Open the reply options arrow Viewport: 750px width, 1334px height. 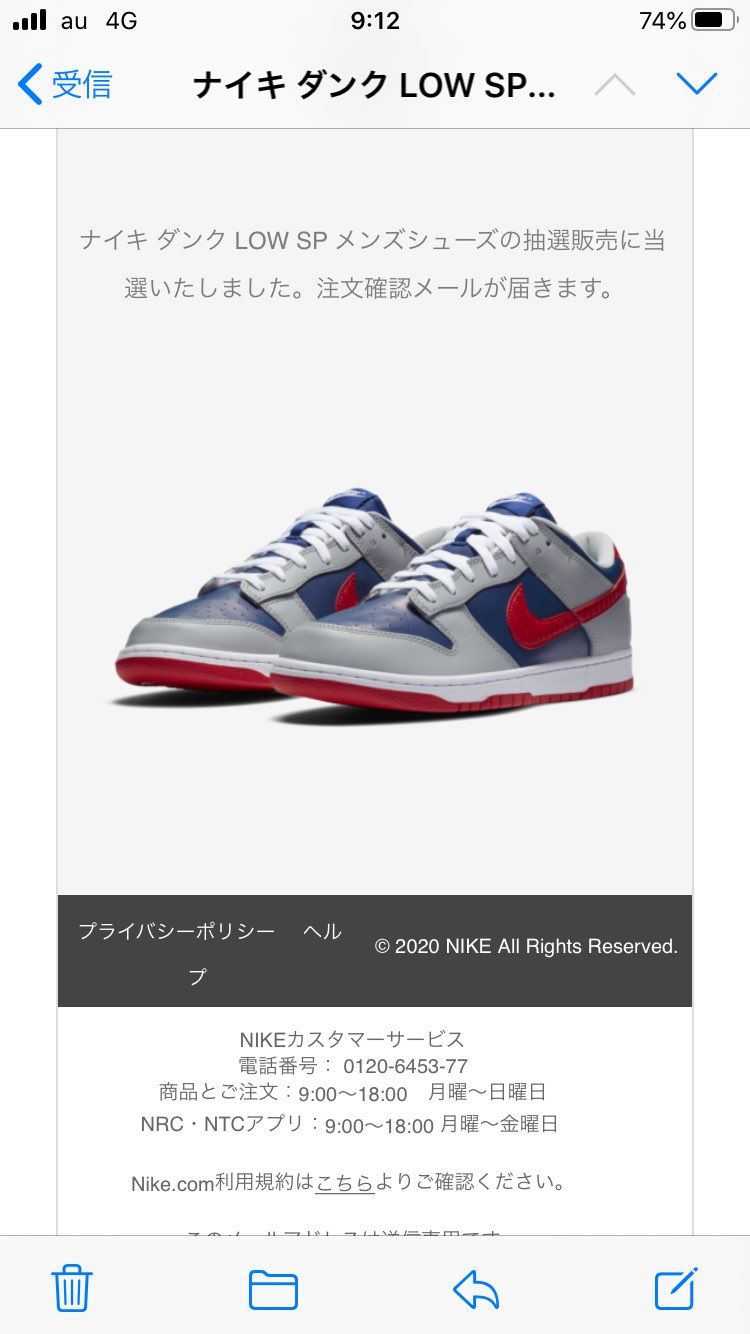coord(476,1289)
